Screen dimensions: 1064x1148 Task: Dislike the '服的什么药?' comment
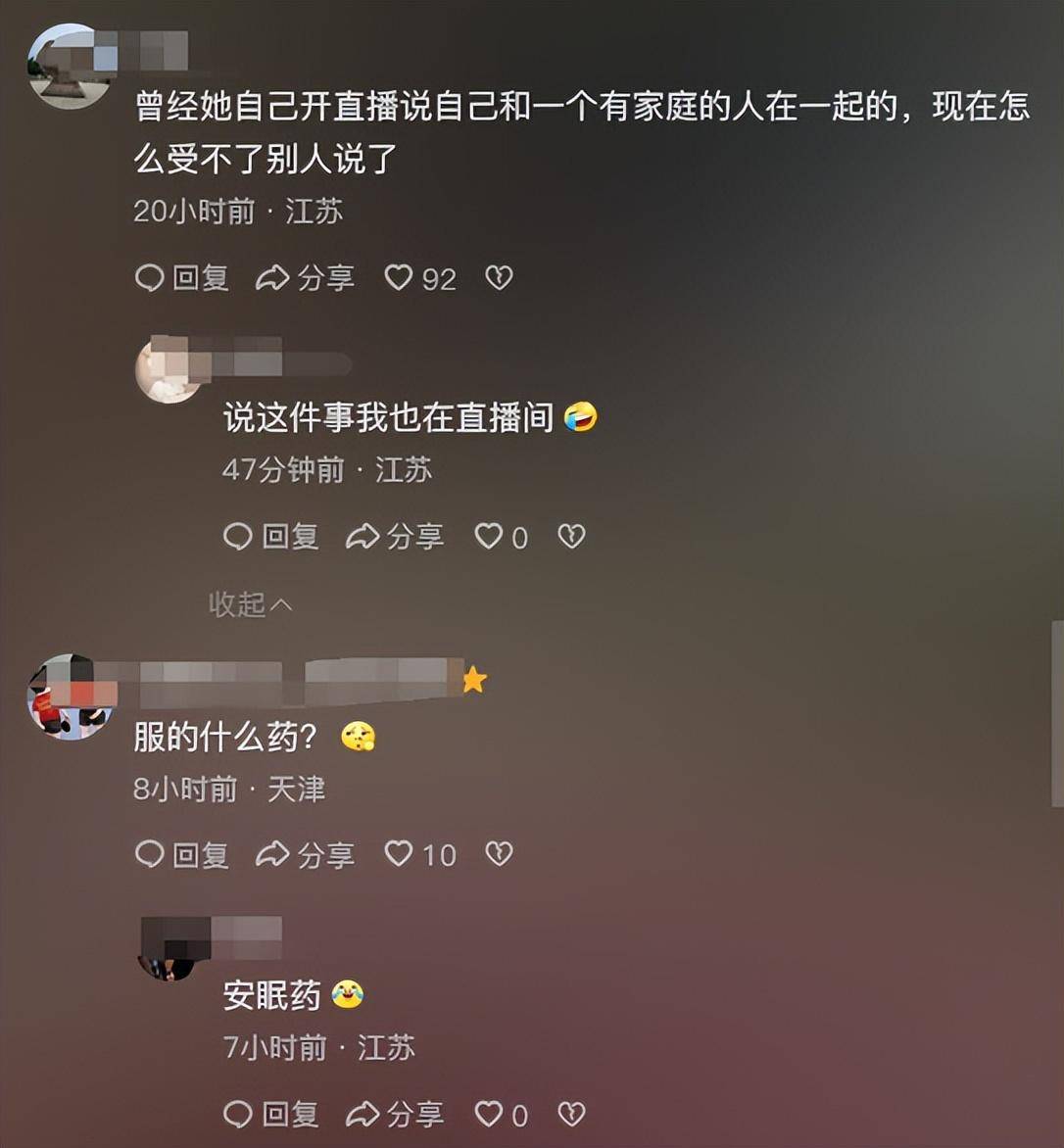pyautogui.click(x=499, y=854)
